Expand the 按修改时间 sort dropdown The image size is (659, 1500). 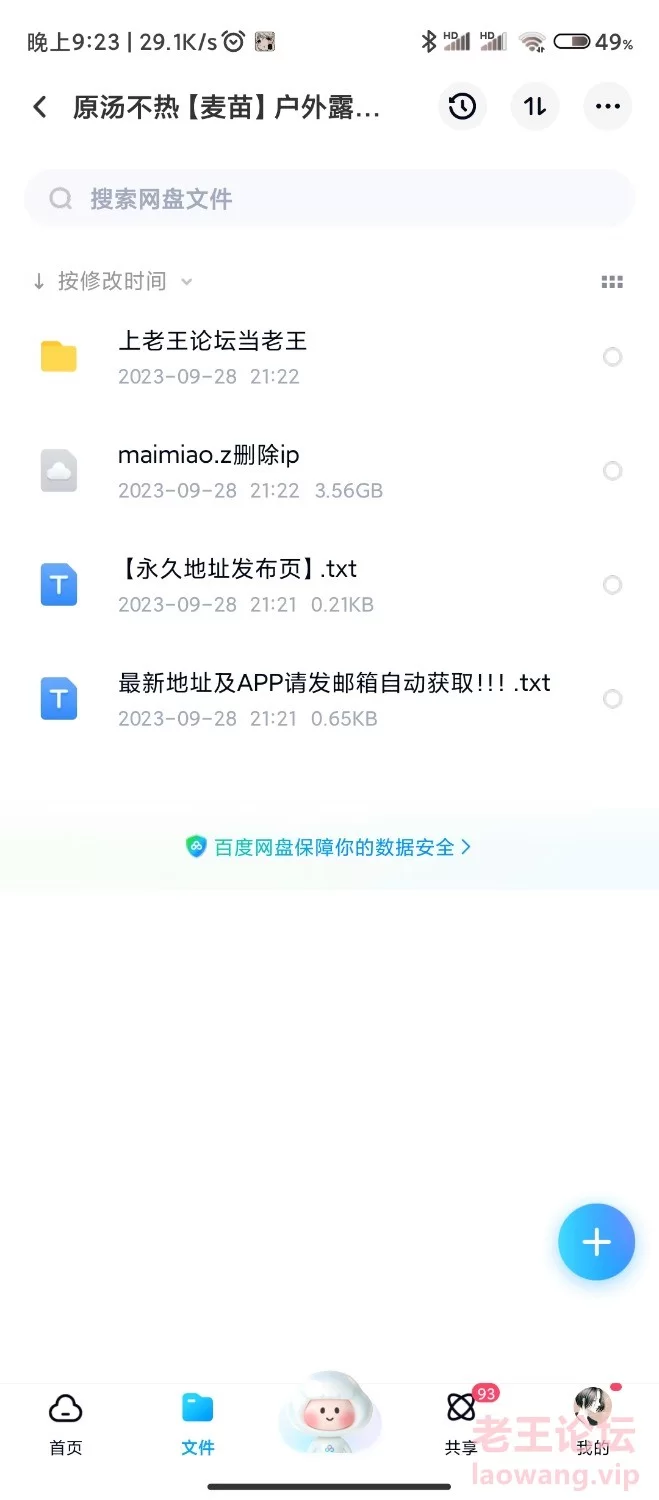point(112,281)
